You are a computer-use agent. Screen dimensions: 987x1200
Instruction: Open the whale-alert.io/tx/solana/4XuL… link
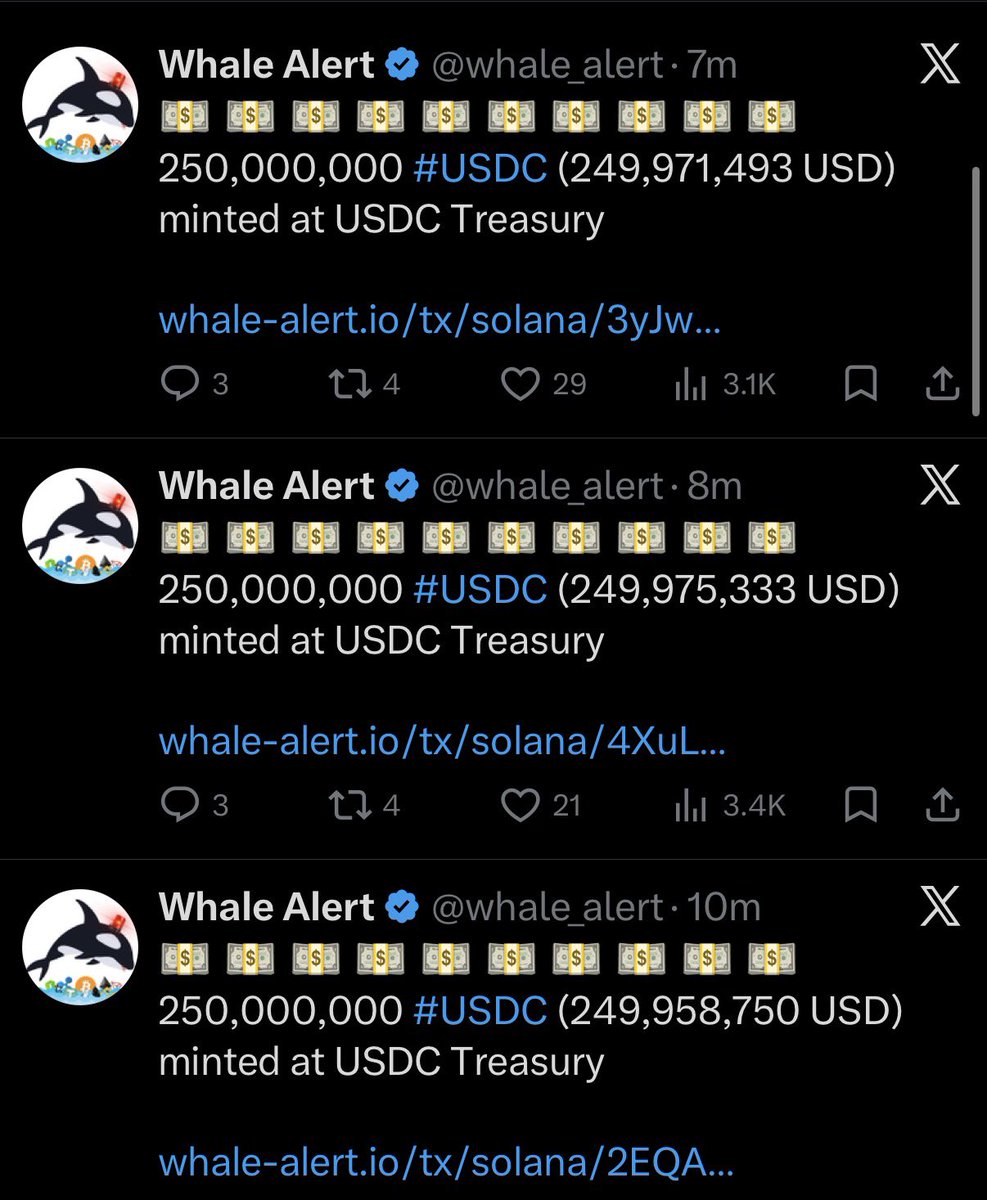442,742
